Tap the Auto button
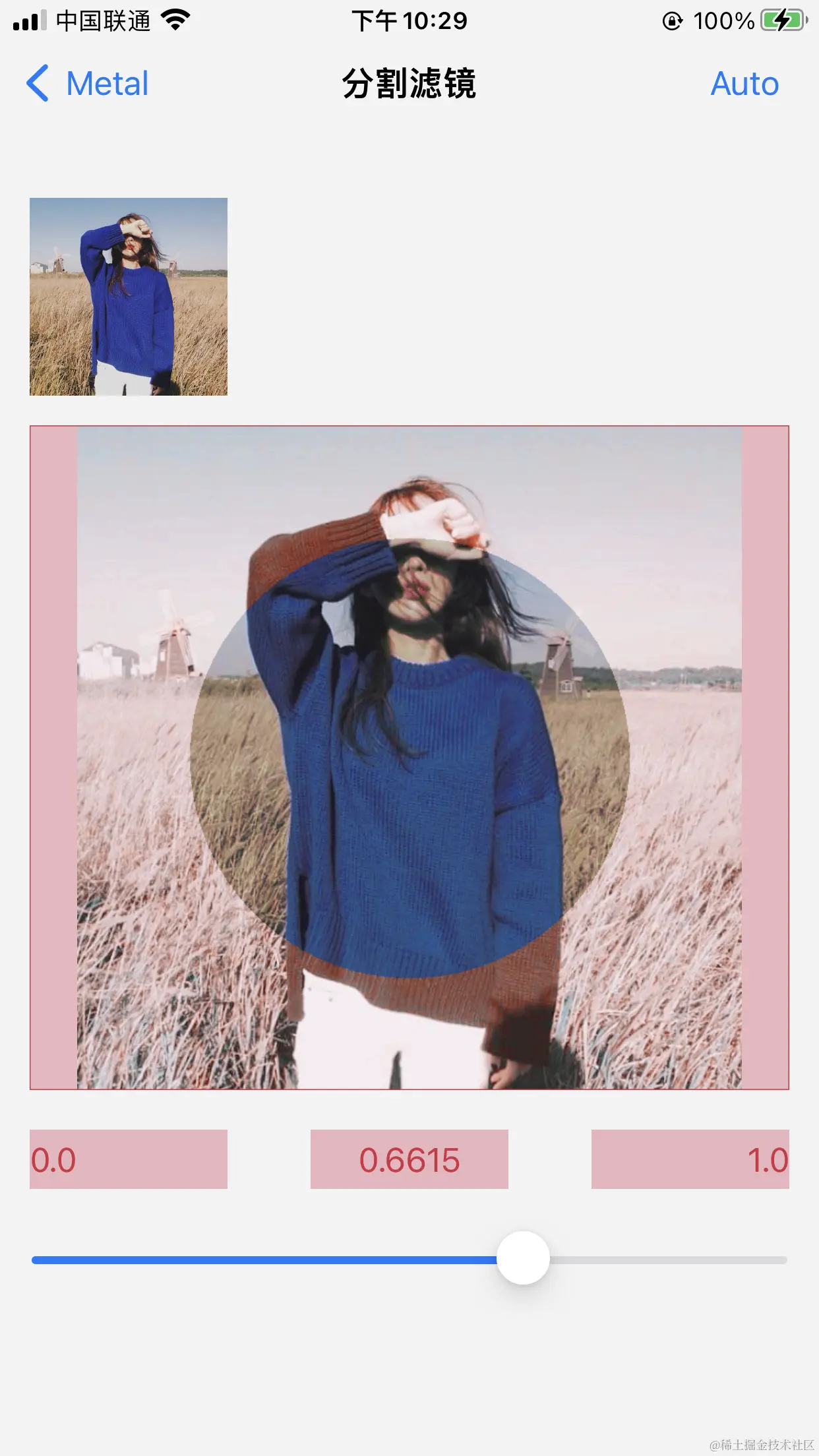This screenshot has height=1456, width=819. click(744, 84)
